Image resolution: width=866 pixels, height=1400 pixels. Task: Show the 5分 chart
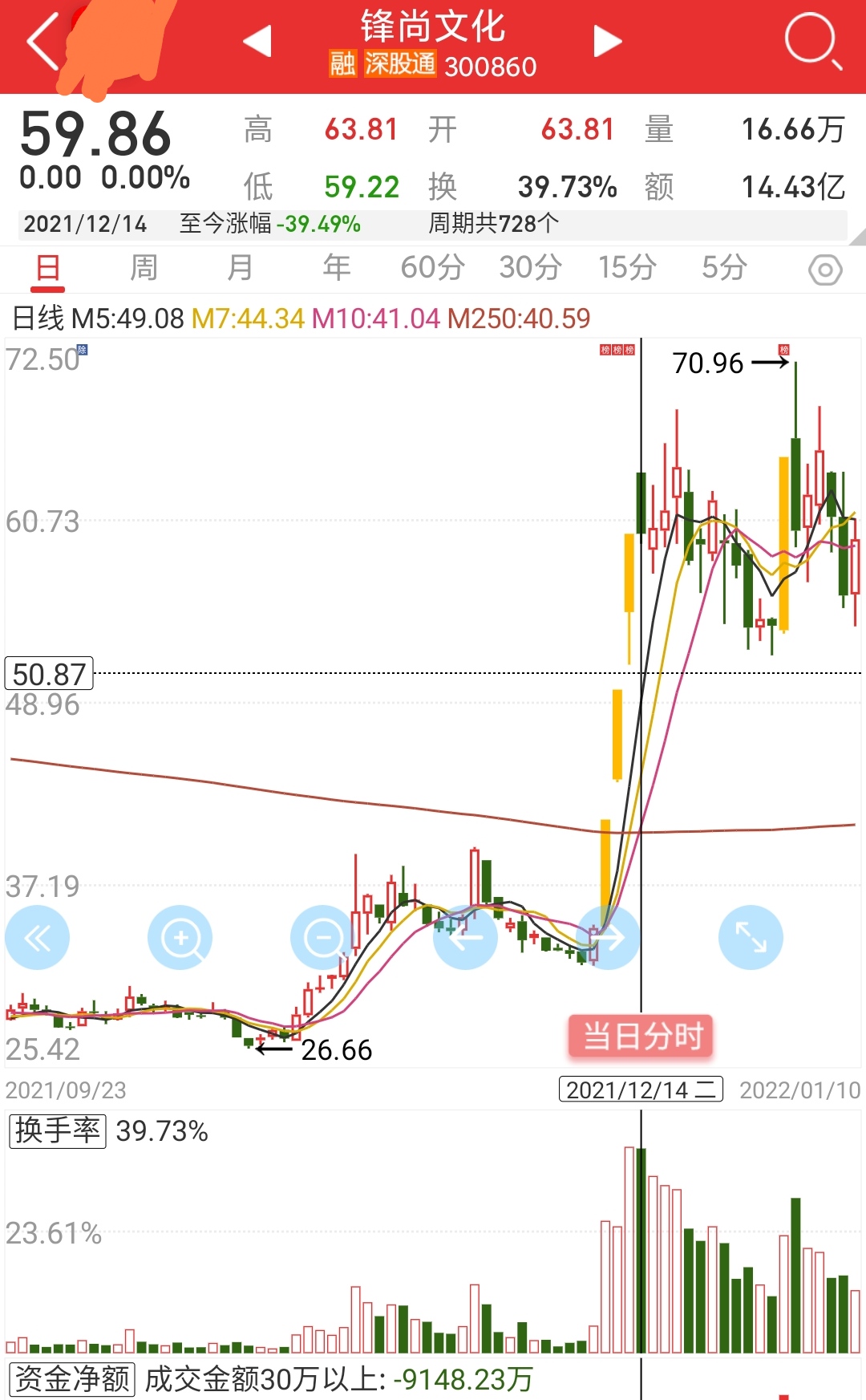pyautogui.click(x=725, y=267)
